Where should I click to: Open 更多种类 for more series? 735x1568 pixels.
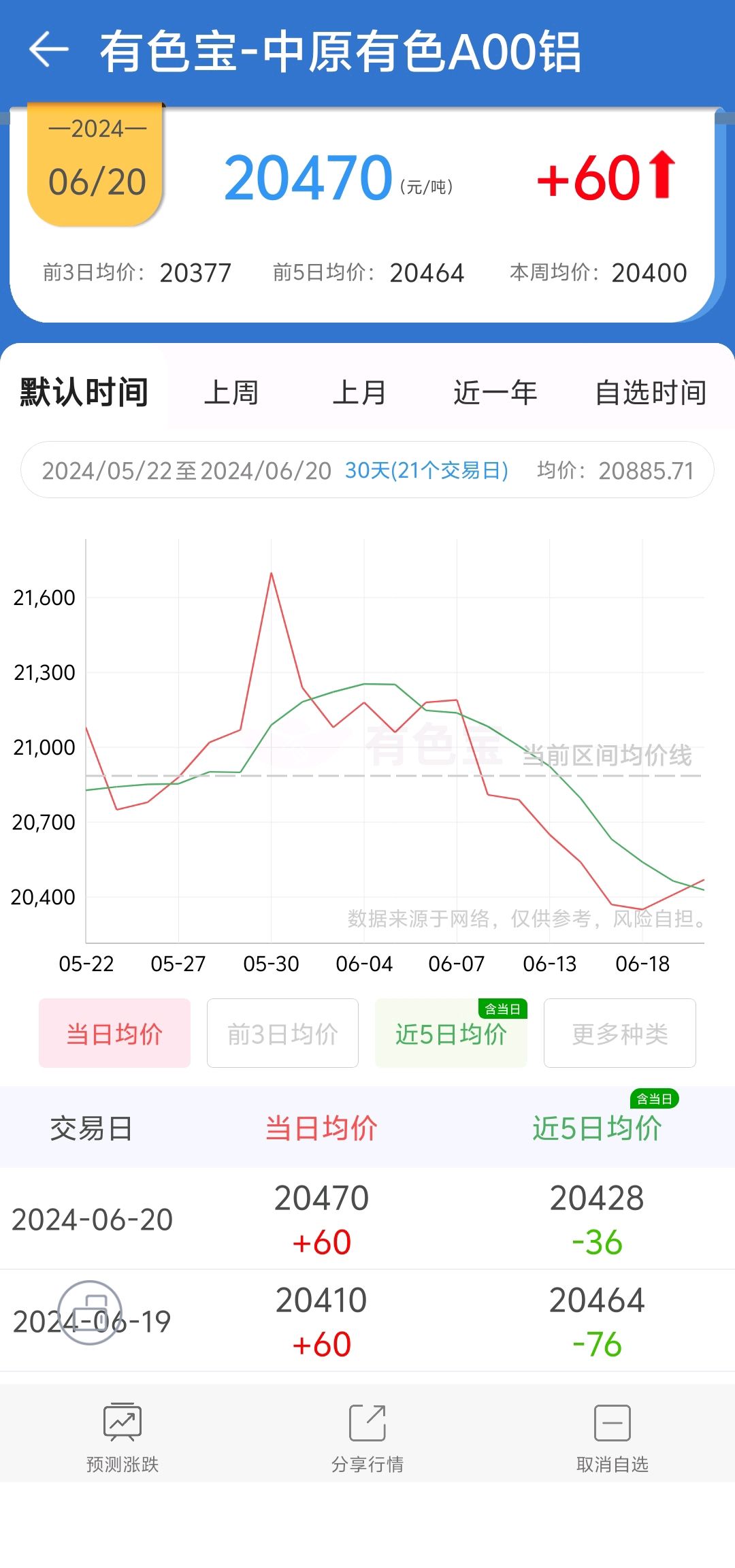pyautogui.click(x=620, y=1033)
